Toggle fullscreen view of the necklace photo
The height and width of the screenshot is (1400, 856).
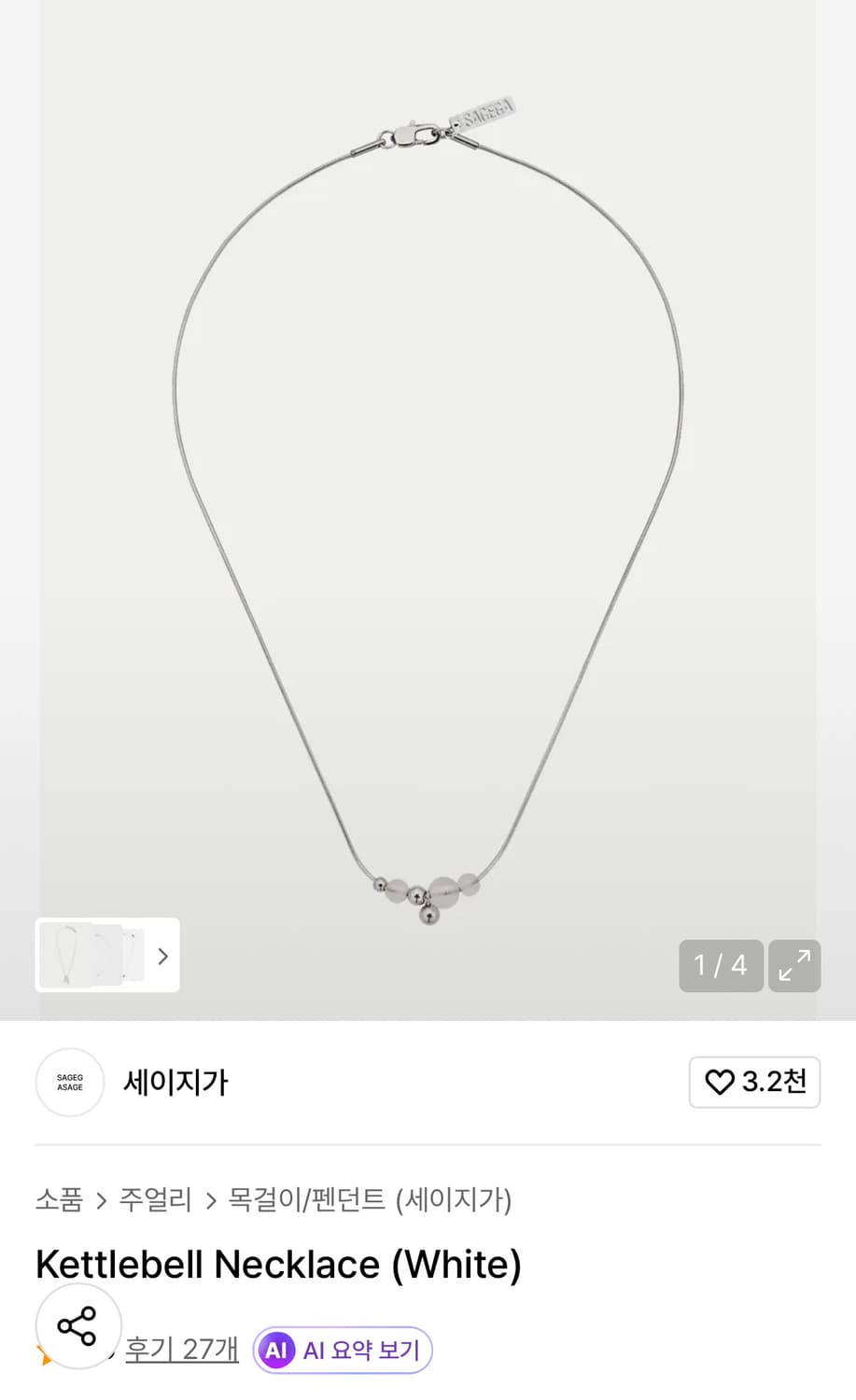(x=794, y=965)
